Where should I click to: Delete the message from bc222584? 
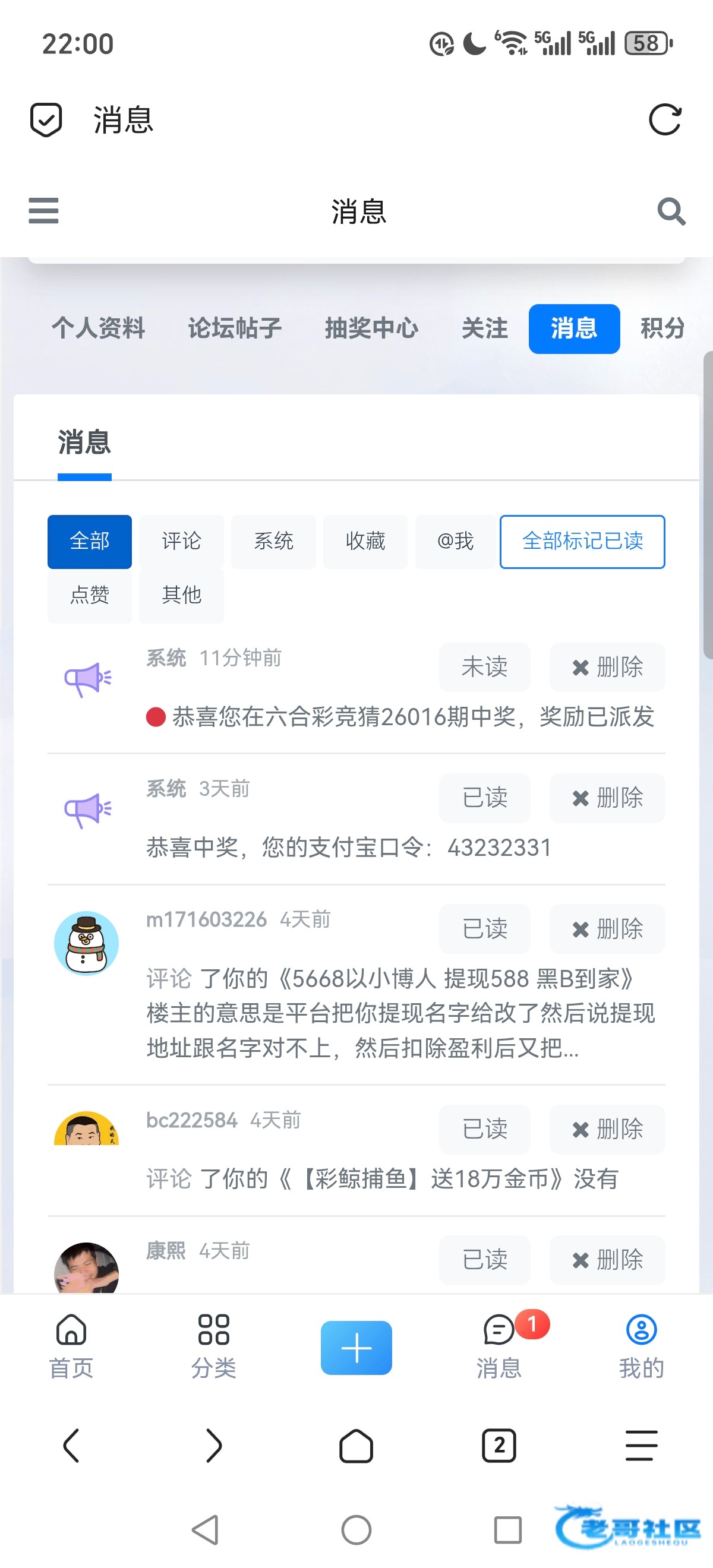[607, 1129]
